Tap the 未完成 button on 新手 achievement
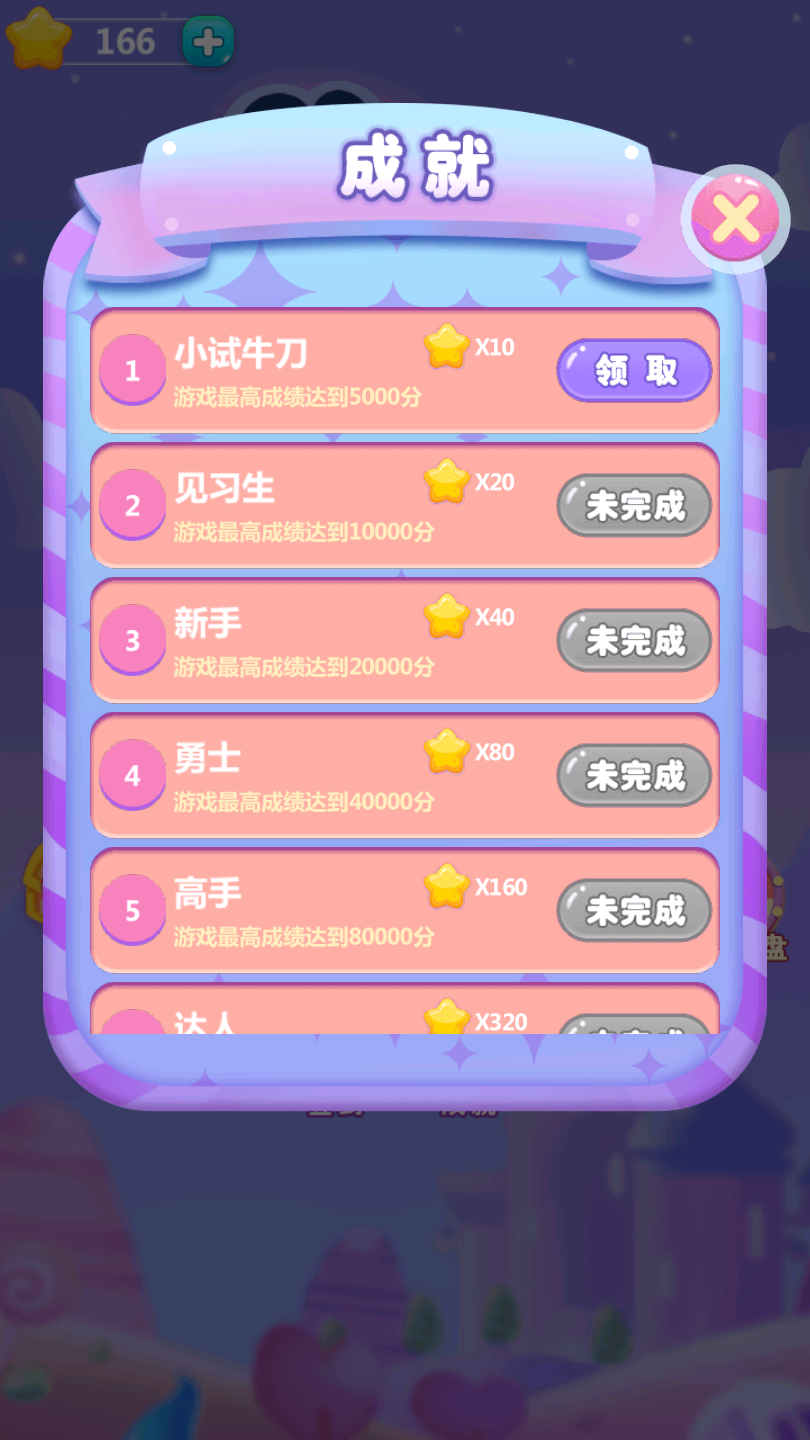Viewport: 810px width, 1440px height. [x=634, y=641]
